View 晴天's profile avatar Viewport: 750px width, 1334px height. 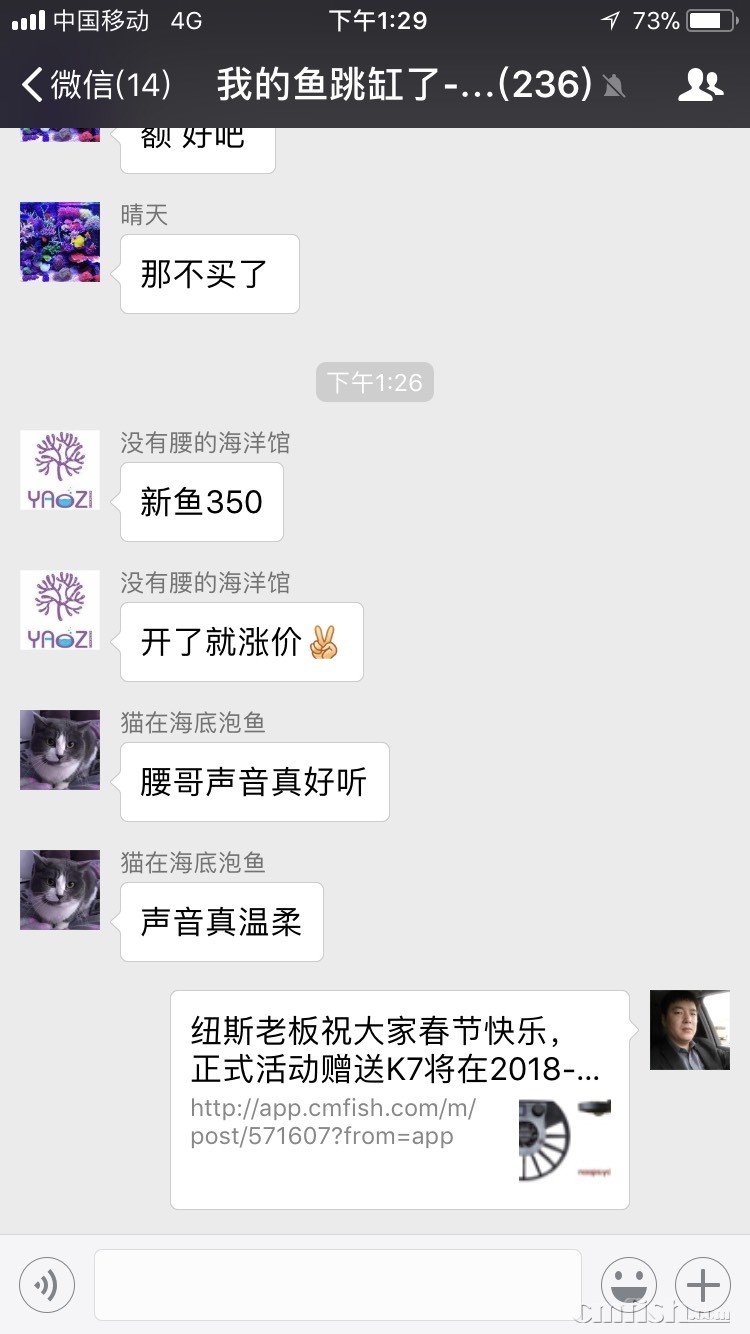click(60, 242)
